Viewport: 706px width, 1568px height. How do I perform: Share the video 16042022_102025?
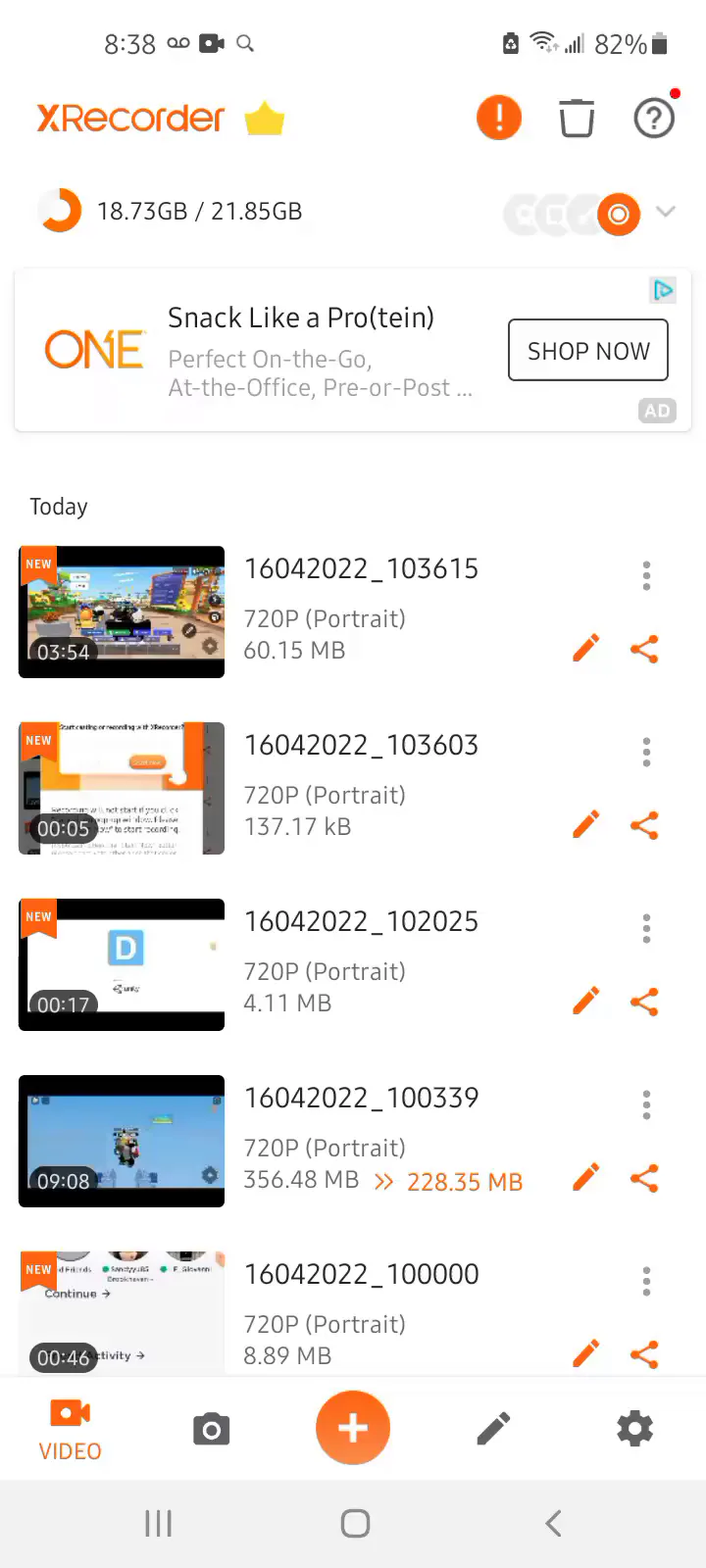pyautogui.click(x=644, y=1002)
